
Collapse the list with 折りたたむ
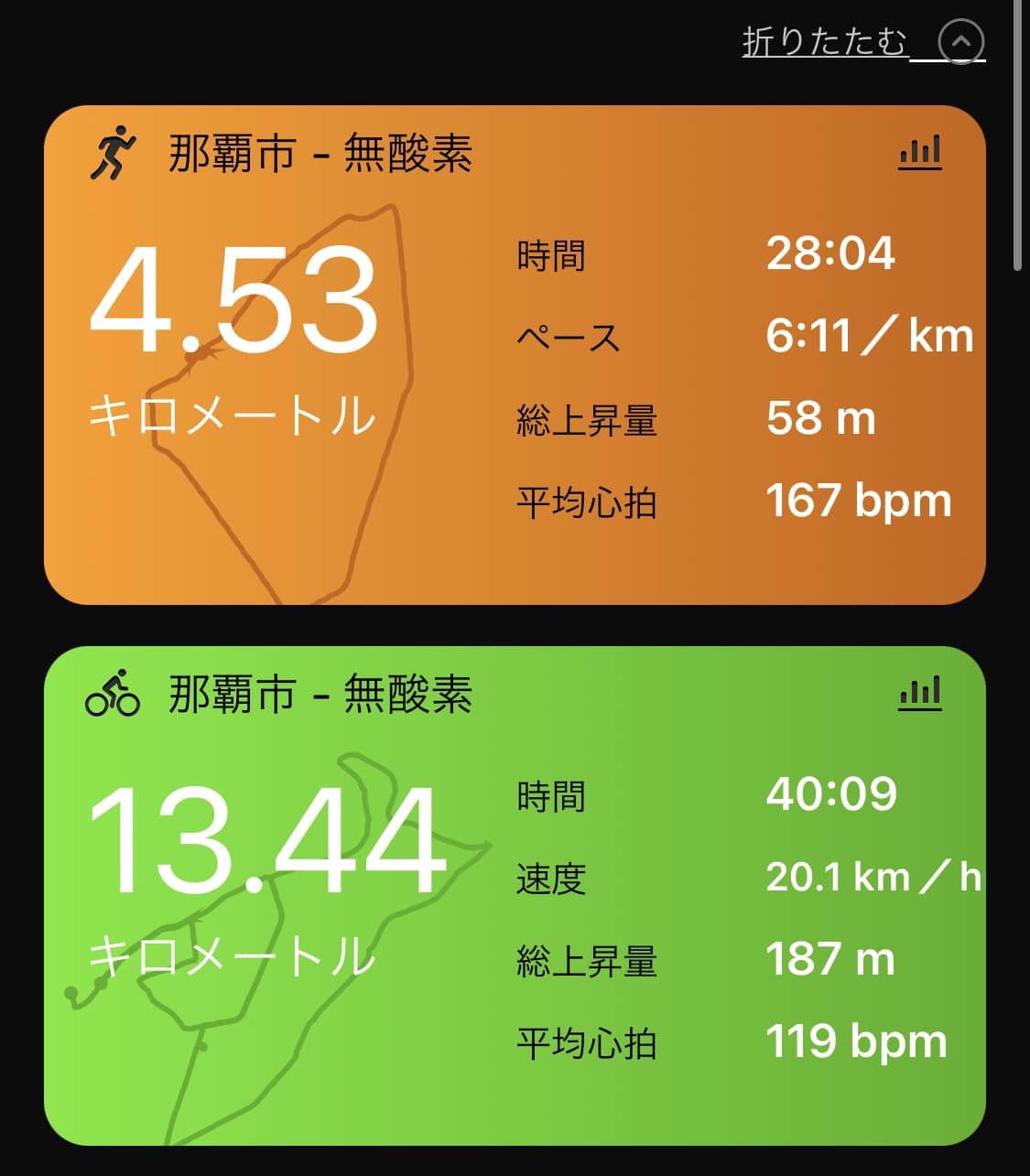pos(862,42)
